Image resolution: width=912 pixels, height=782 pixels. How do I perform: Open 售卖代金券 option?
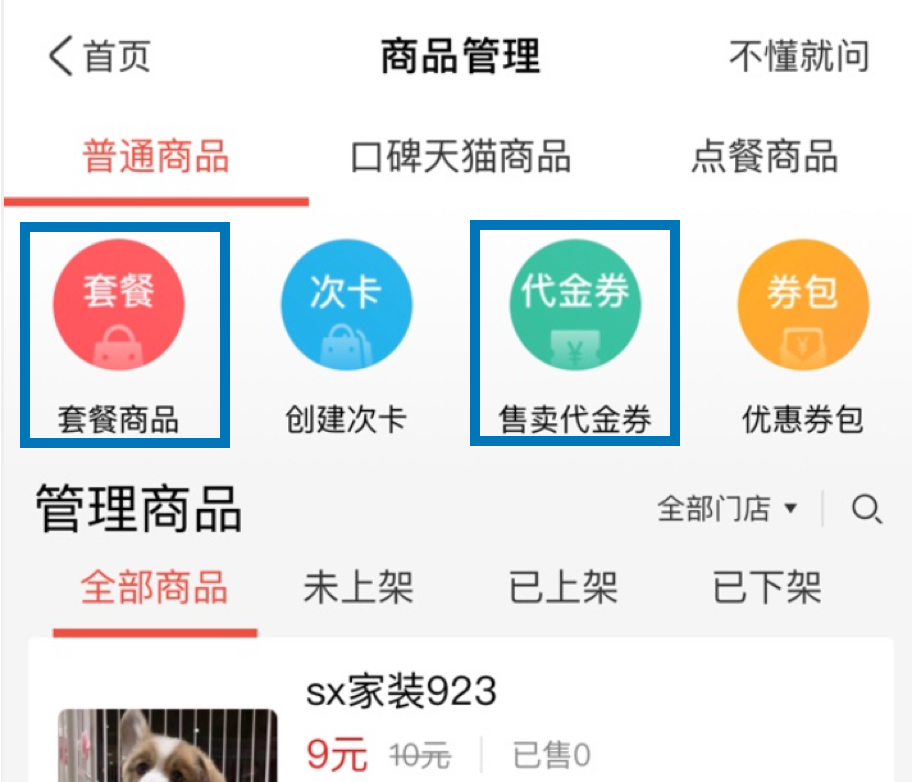[x=575, y=333]
